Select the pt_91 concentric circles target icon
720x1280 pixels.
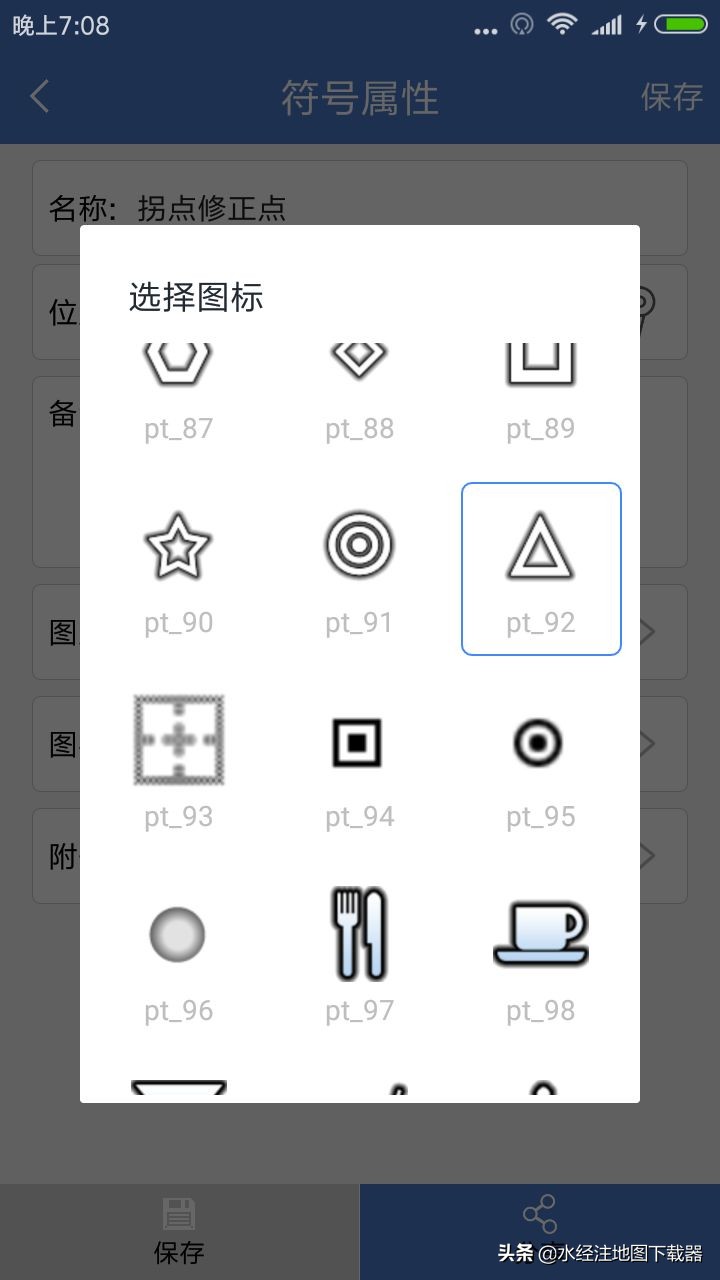click(x=360, y=545)
